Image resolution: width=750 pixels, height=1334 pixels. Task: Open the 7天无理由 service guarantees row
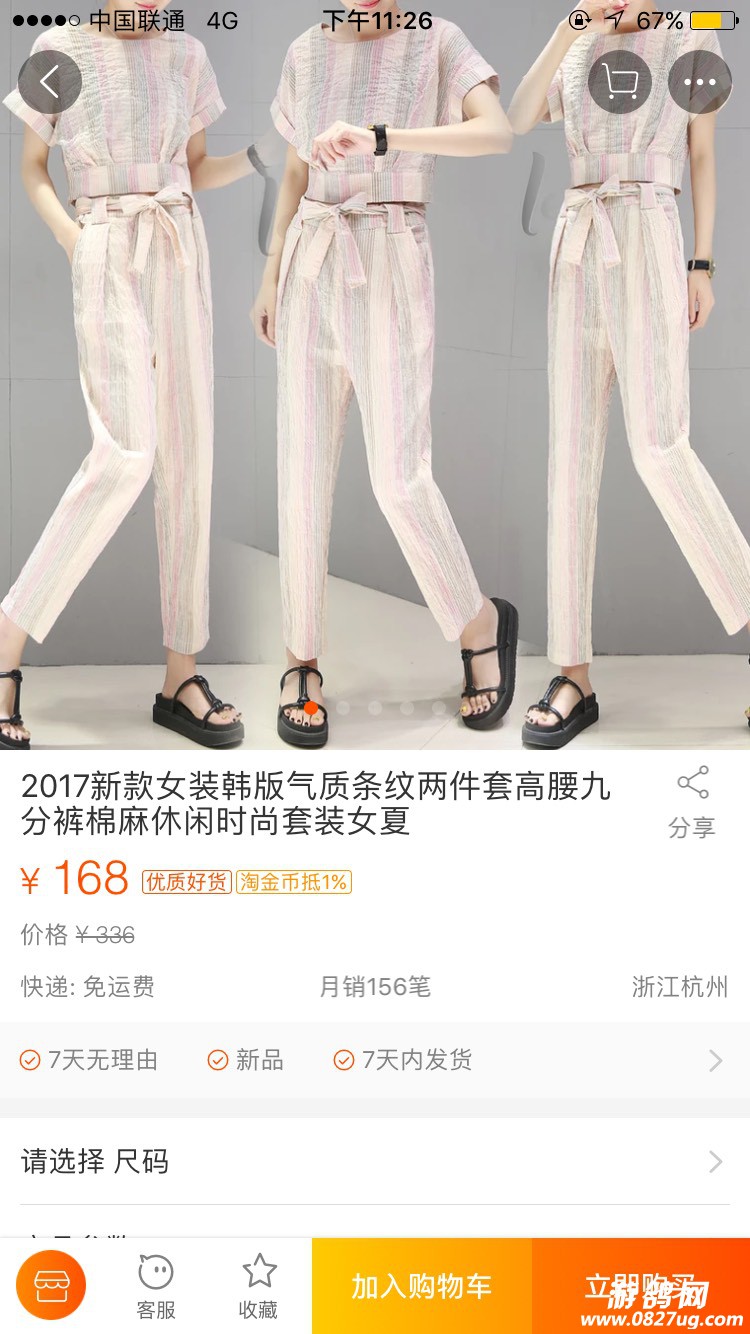click(374, 1060)
